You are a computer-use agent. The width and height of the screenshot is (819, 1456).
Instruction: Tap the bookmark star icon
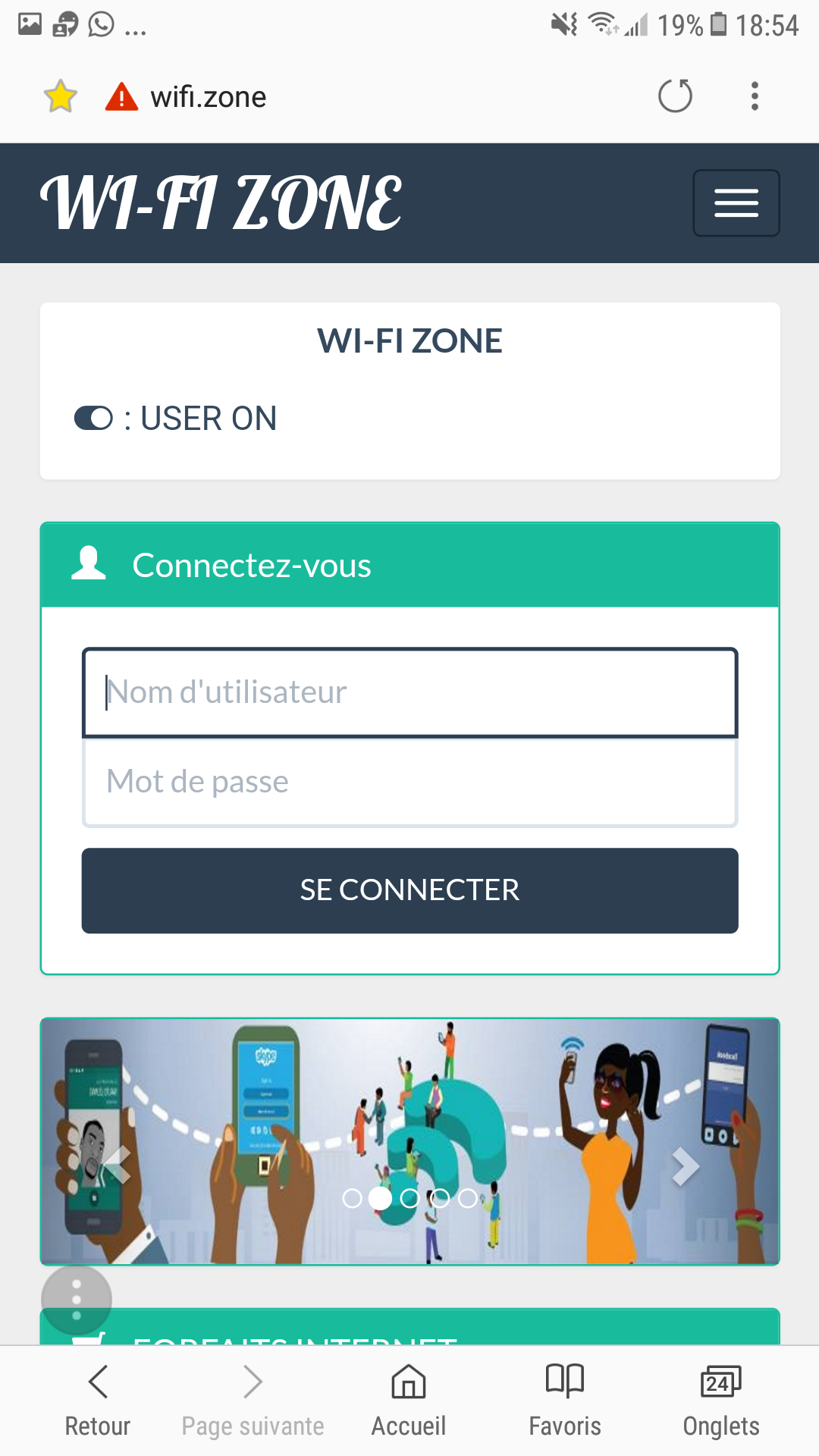click(60, 96)
